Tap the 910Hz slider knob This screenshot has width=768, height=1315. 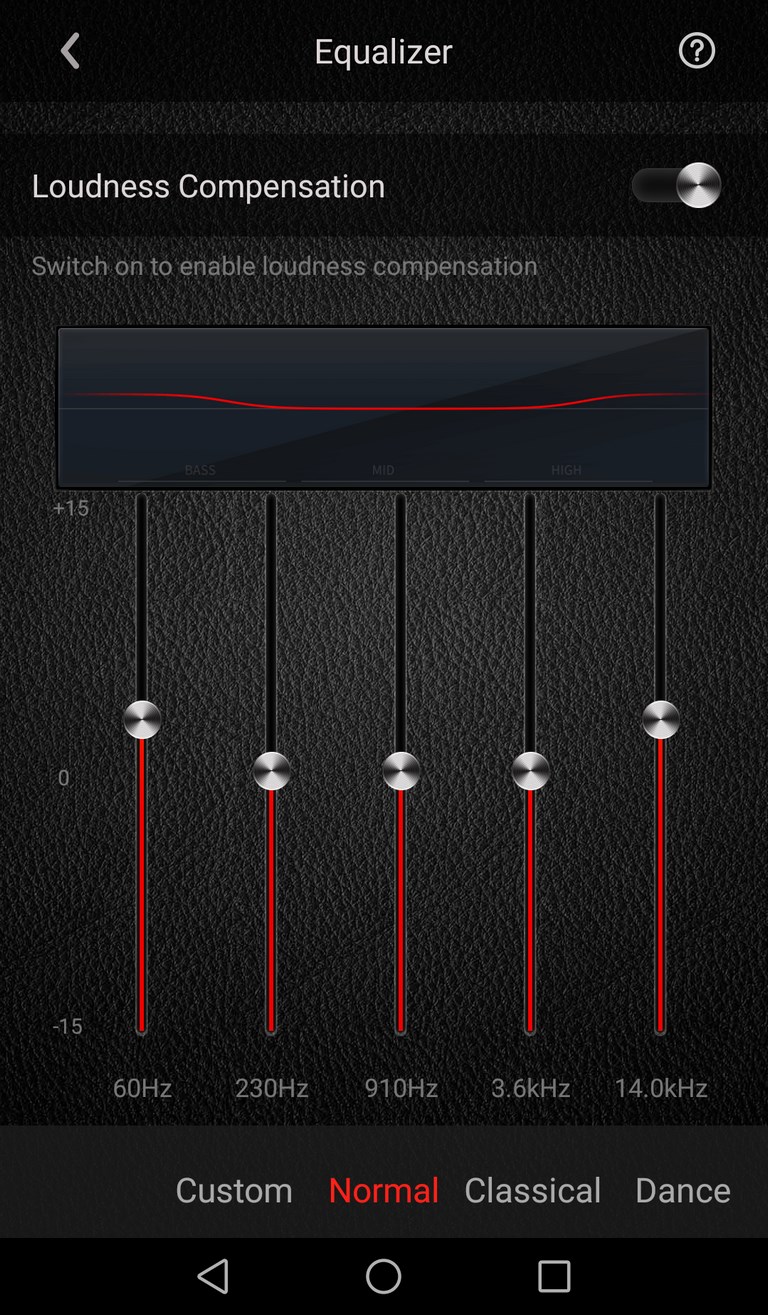401,771
